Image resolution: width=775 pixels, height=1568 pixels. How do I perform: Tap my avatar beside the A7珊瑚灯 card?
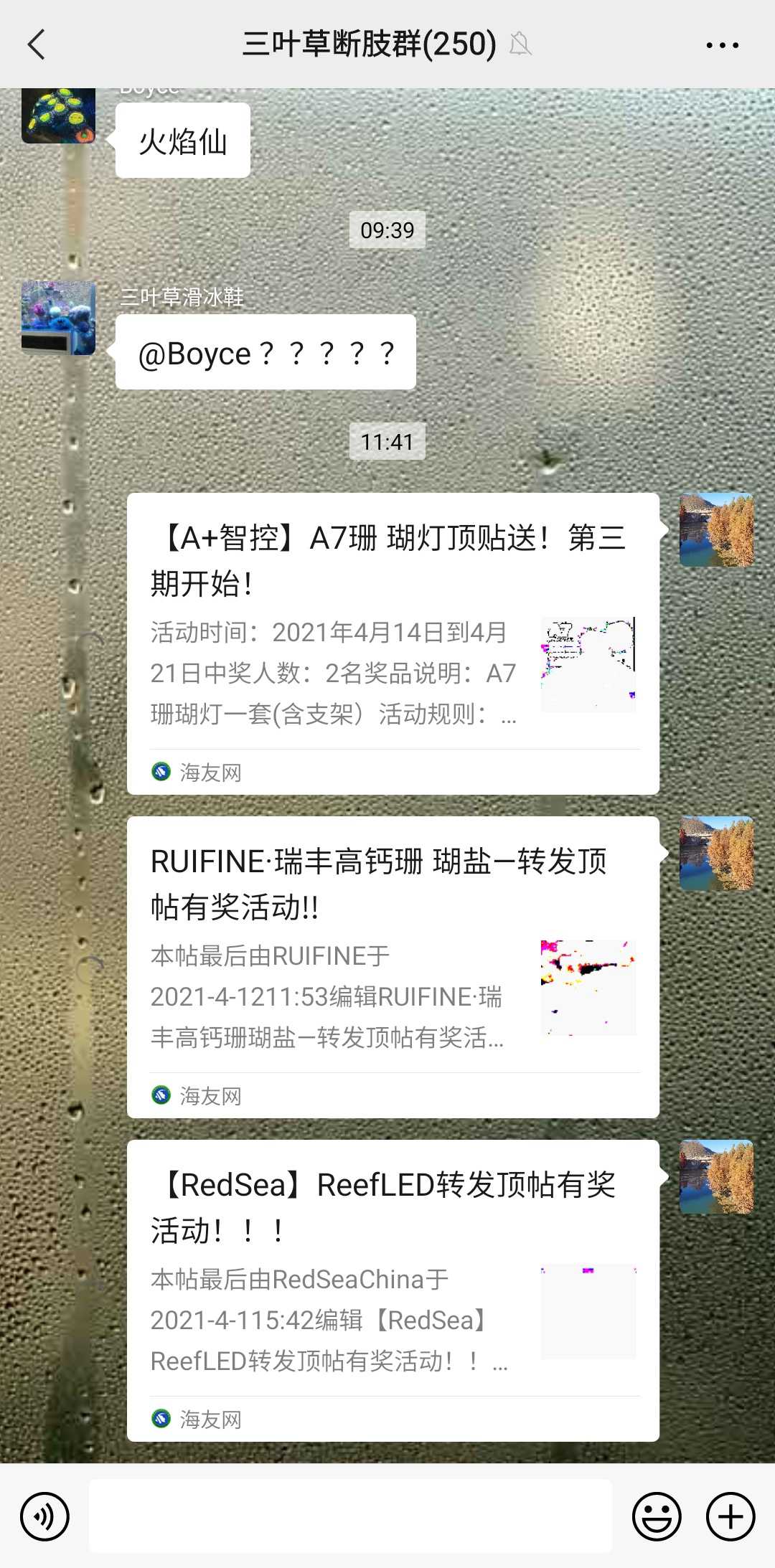point(716,529)
